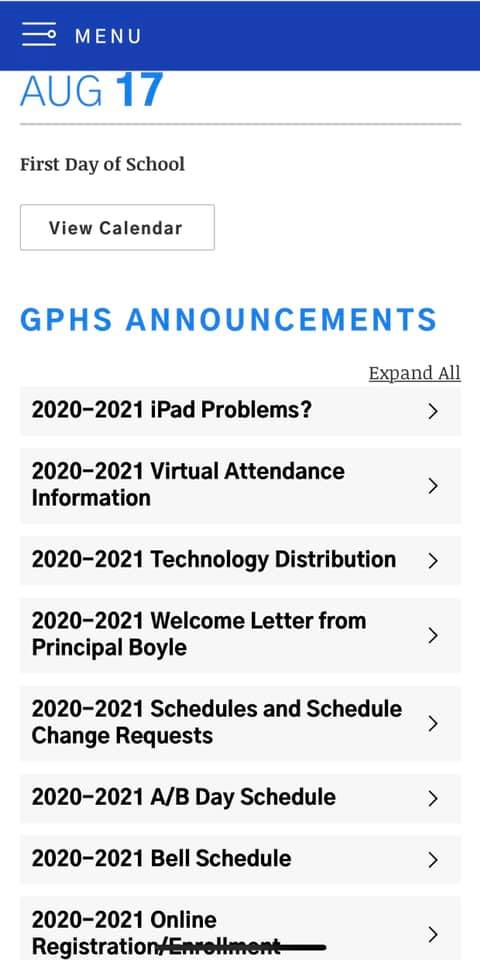This screenshot has height=960, width=480.
Task: Tap the Expand All link
Action: [414, 372]
